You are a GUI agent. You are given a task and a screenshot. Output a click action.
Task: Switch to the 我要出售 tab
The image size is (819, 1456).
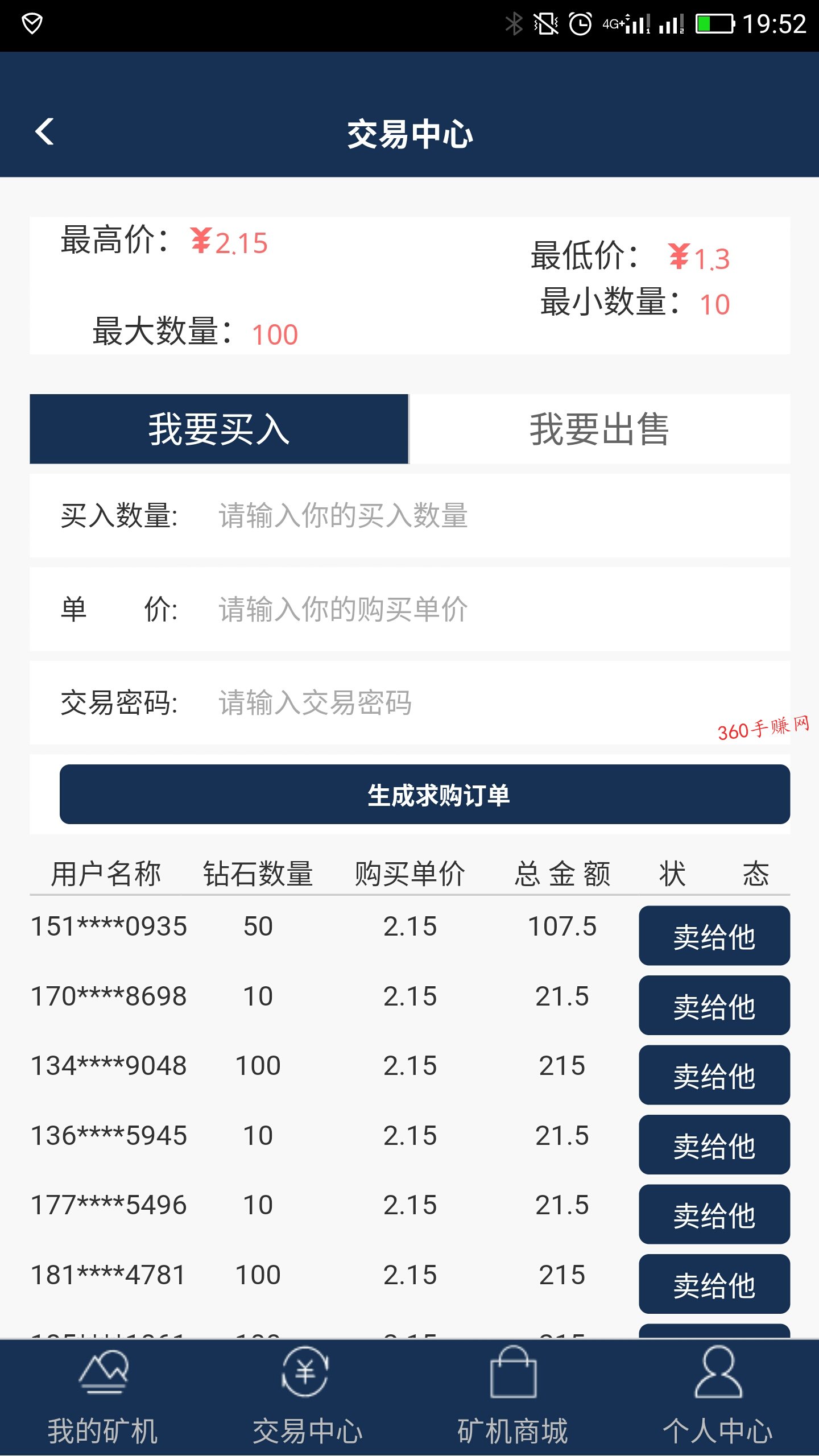599,429
